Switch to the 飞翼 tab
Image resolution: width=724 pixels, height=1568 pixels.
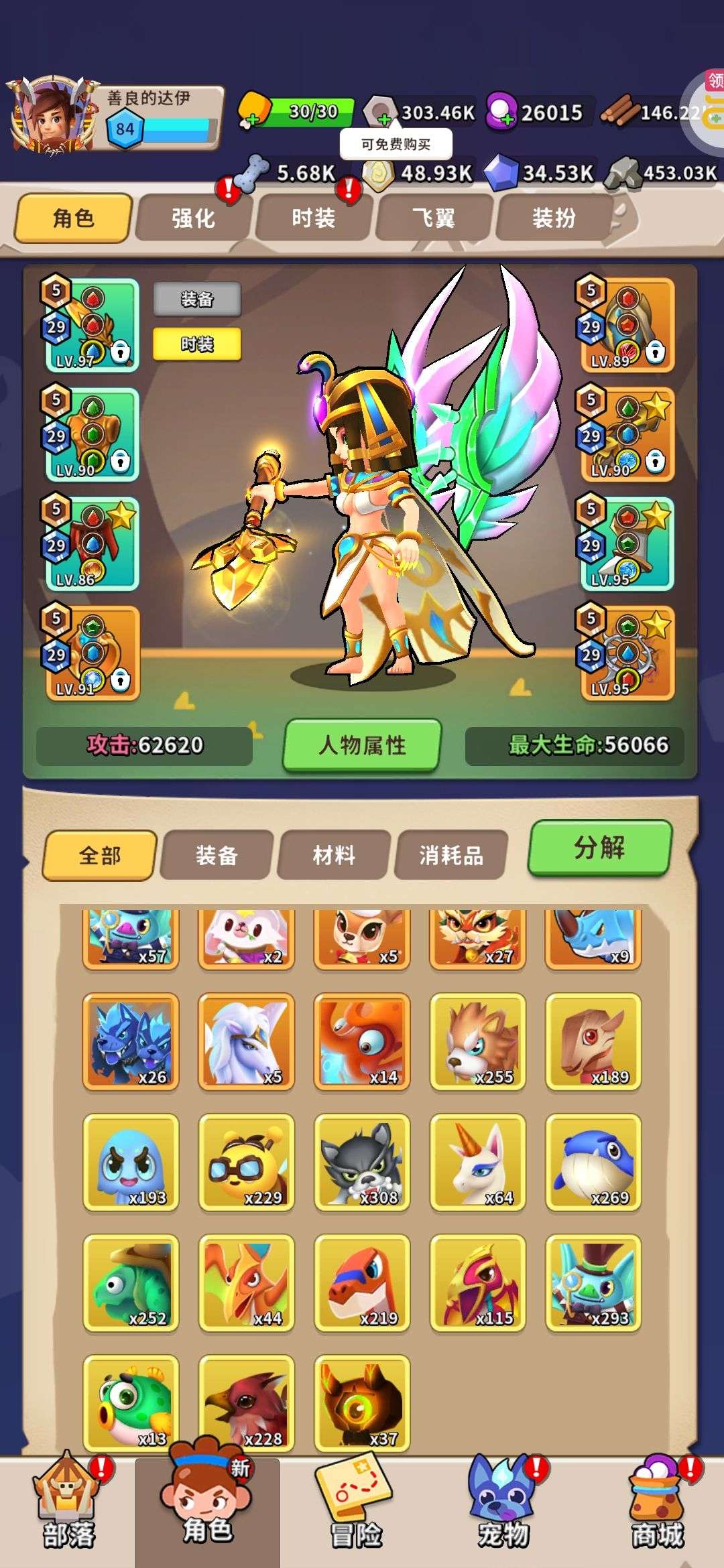point(433,218)
